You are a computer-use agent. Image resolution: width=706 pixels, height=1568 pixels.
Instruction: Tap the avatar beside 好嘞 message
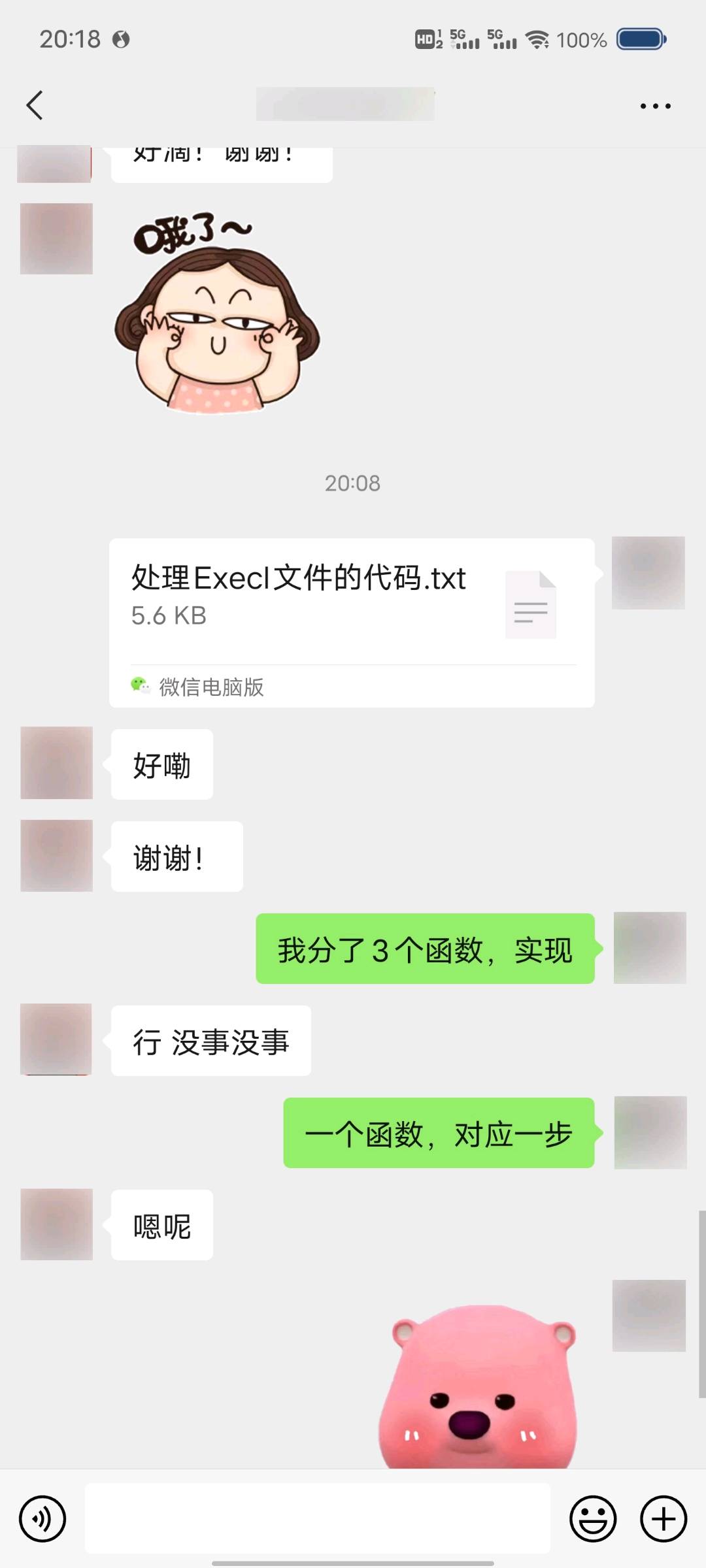click(x=56, y=762)
